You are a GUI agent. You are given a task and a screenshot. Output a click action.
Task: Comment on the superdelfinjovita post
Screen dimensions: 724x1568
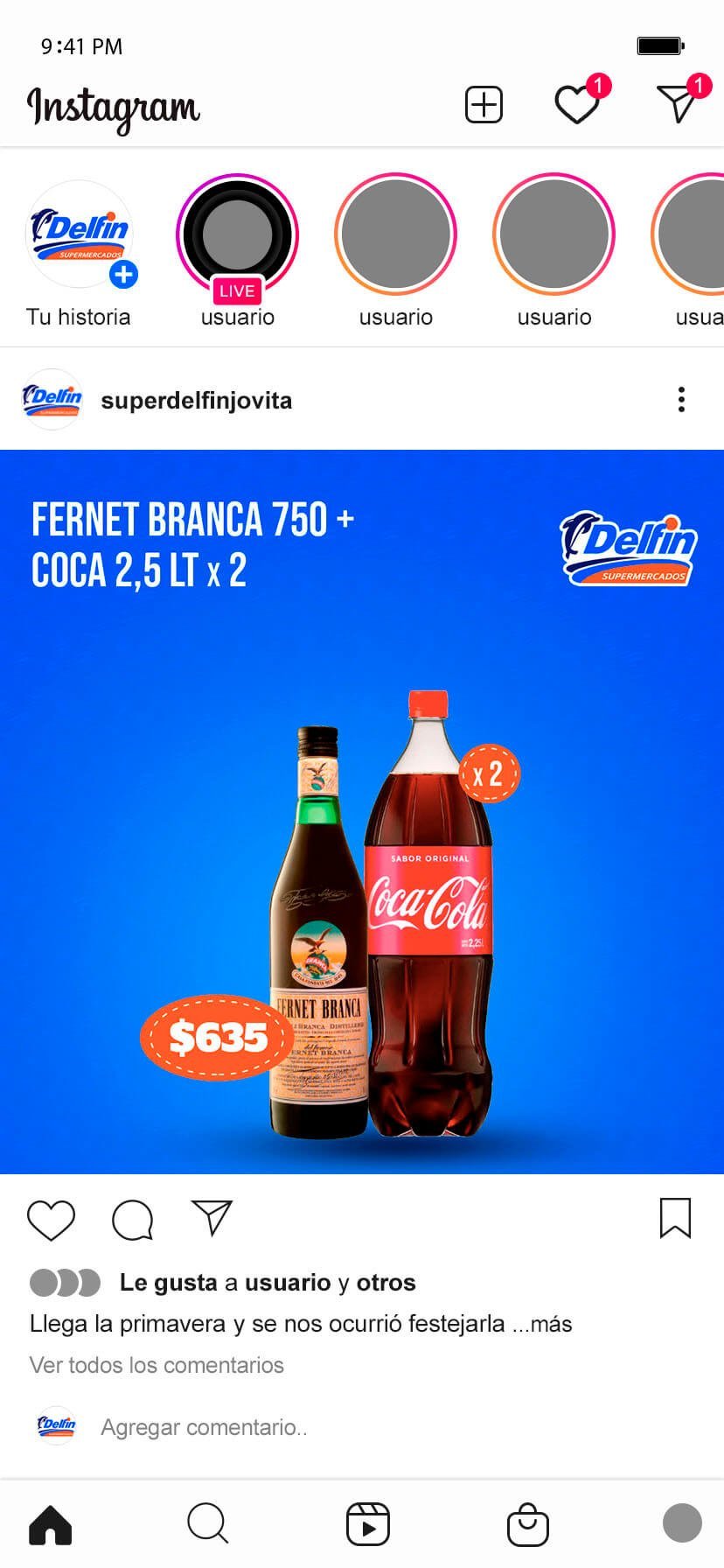pos(133,1220)
